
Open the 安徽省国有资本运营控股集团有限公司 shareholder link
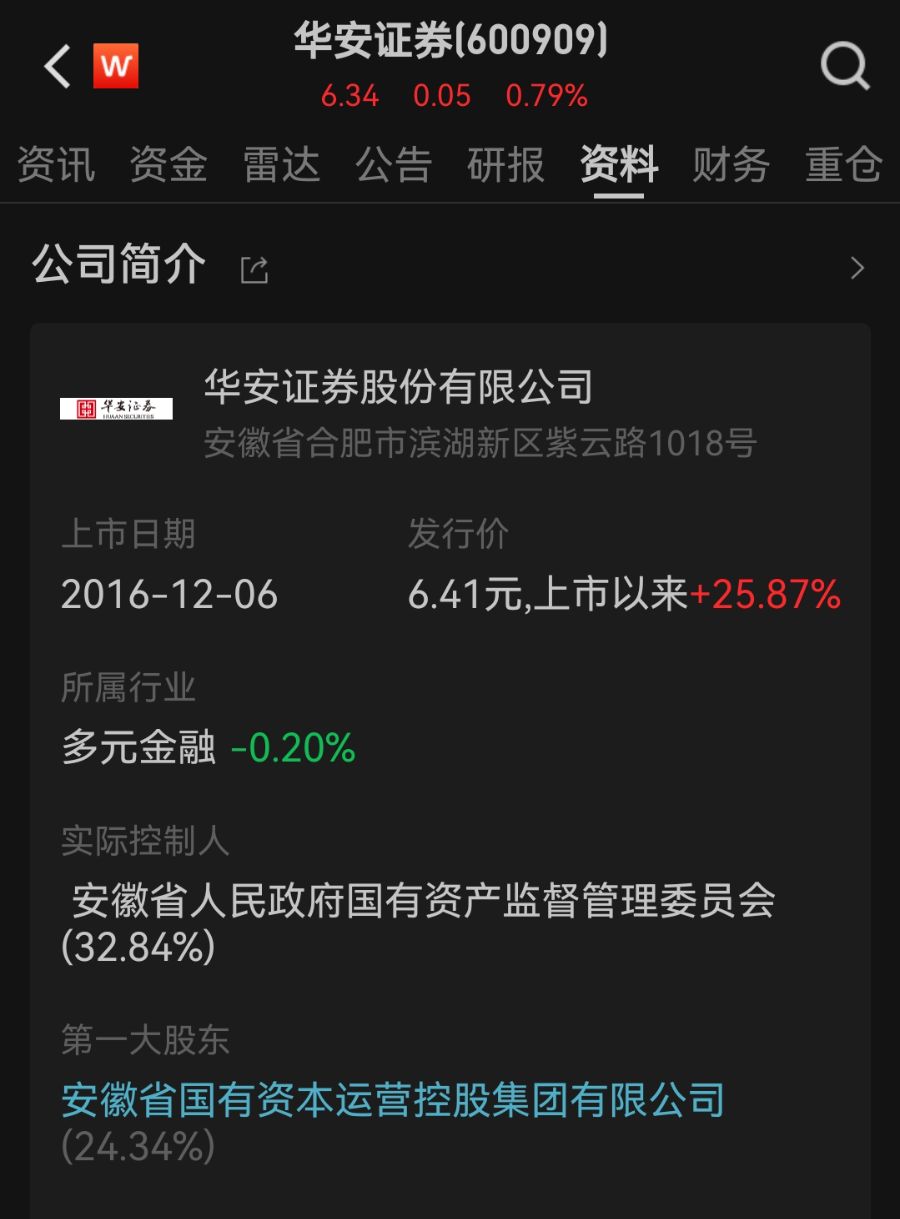(393, 1099)
